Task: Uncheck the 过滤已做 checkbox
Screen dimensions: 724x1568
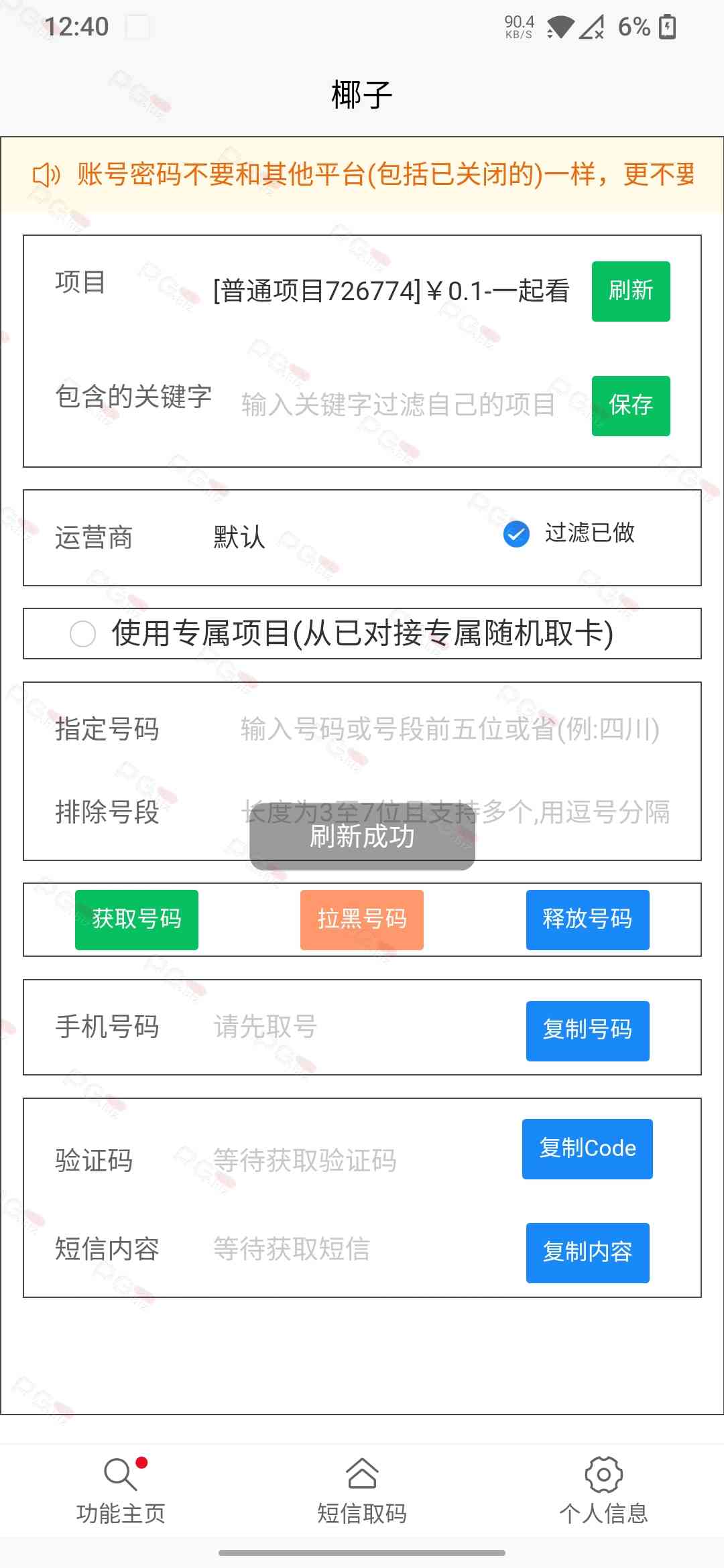Action: coord(516,534)
